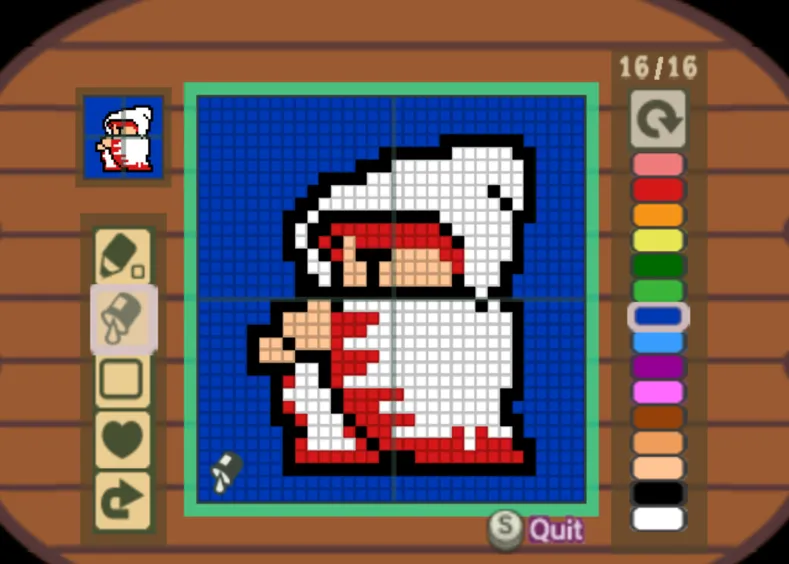Viewport: 789px width, 564px height.
Task: Pick the purple color swatch
Action: point(658,367)
